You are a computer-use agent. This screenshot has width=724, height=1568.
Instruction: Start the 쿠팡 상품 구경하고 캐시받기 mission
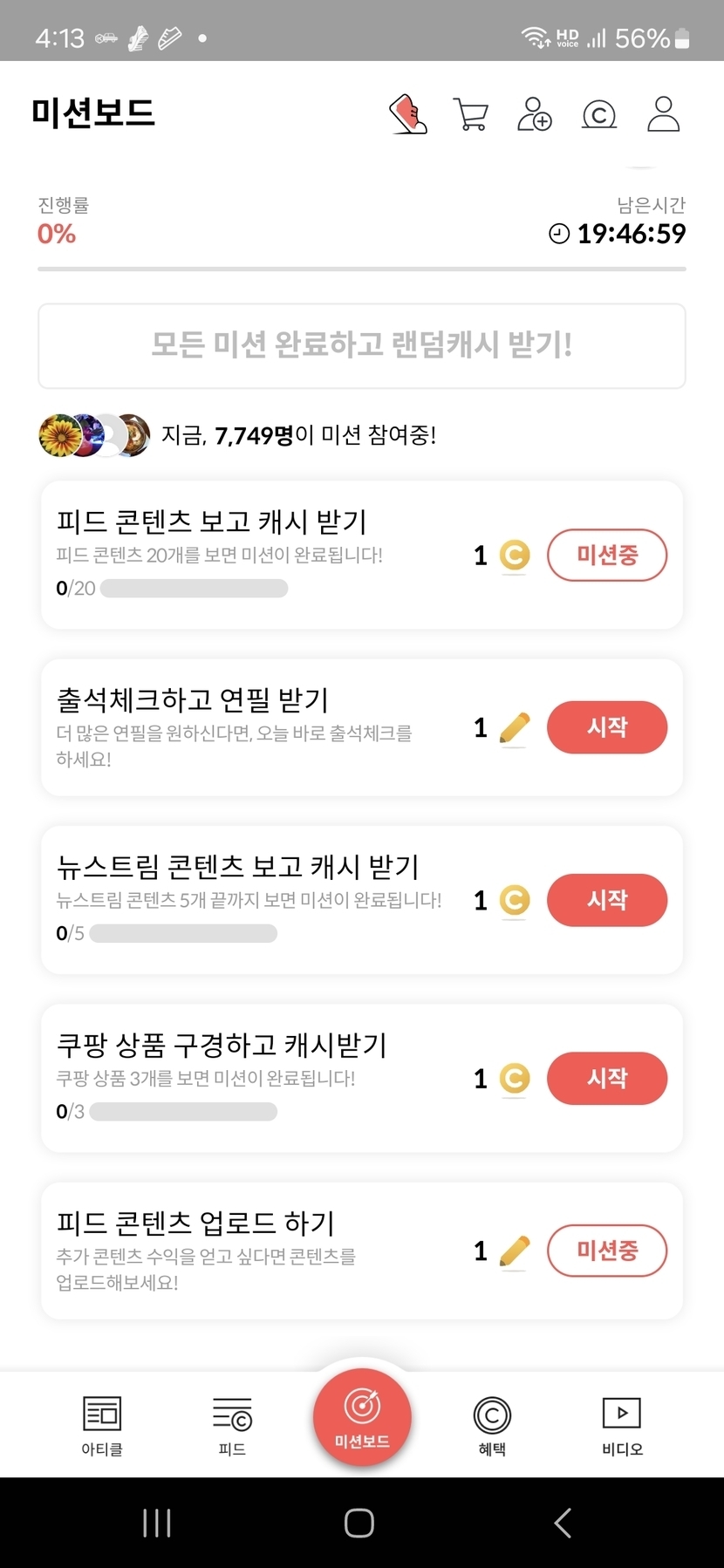[607, 1078]
